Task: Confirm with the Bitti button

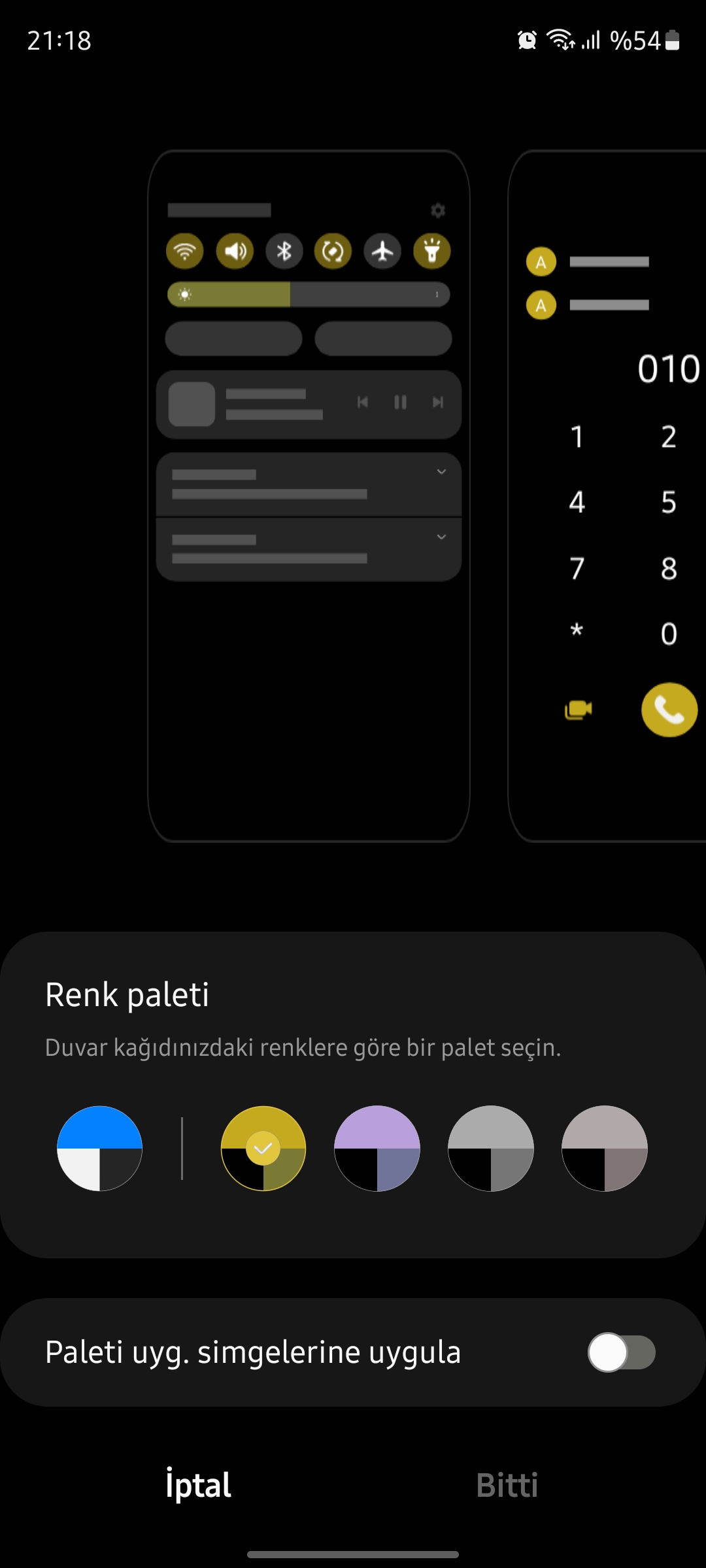Action: 507,1484
